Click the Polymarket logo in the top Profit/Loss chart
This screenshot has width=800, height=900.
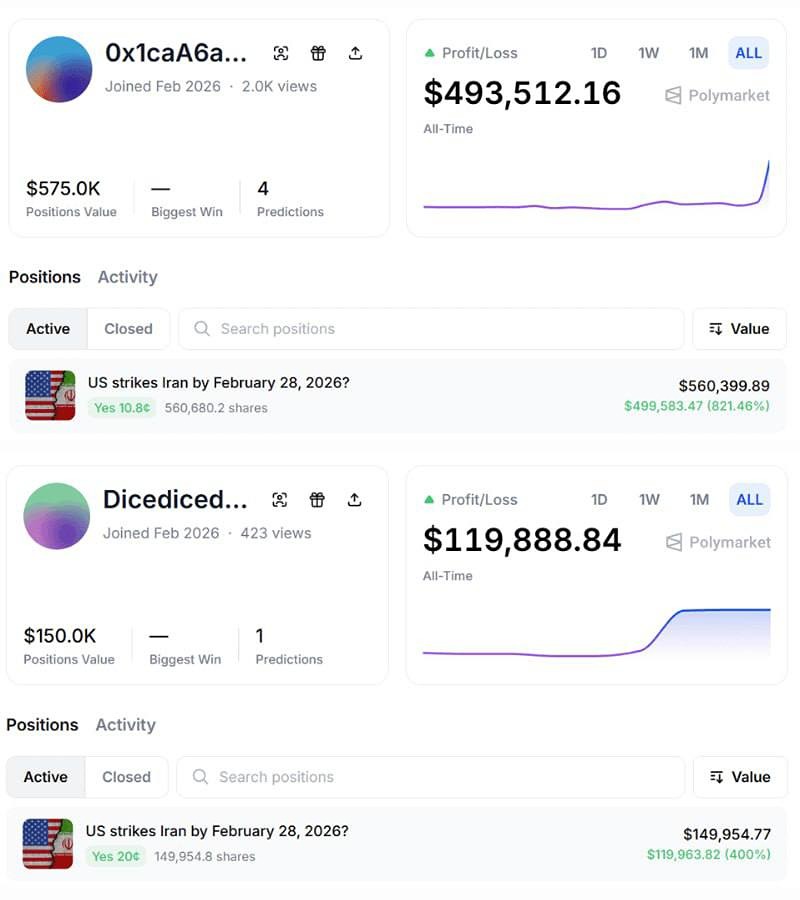[716, 95]
